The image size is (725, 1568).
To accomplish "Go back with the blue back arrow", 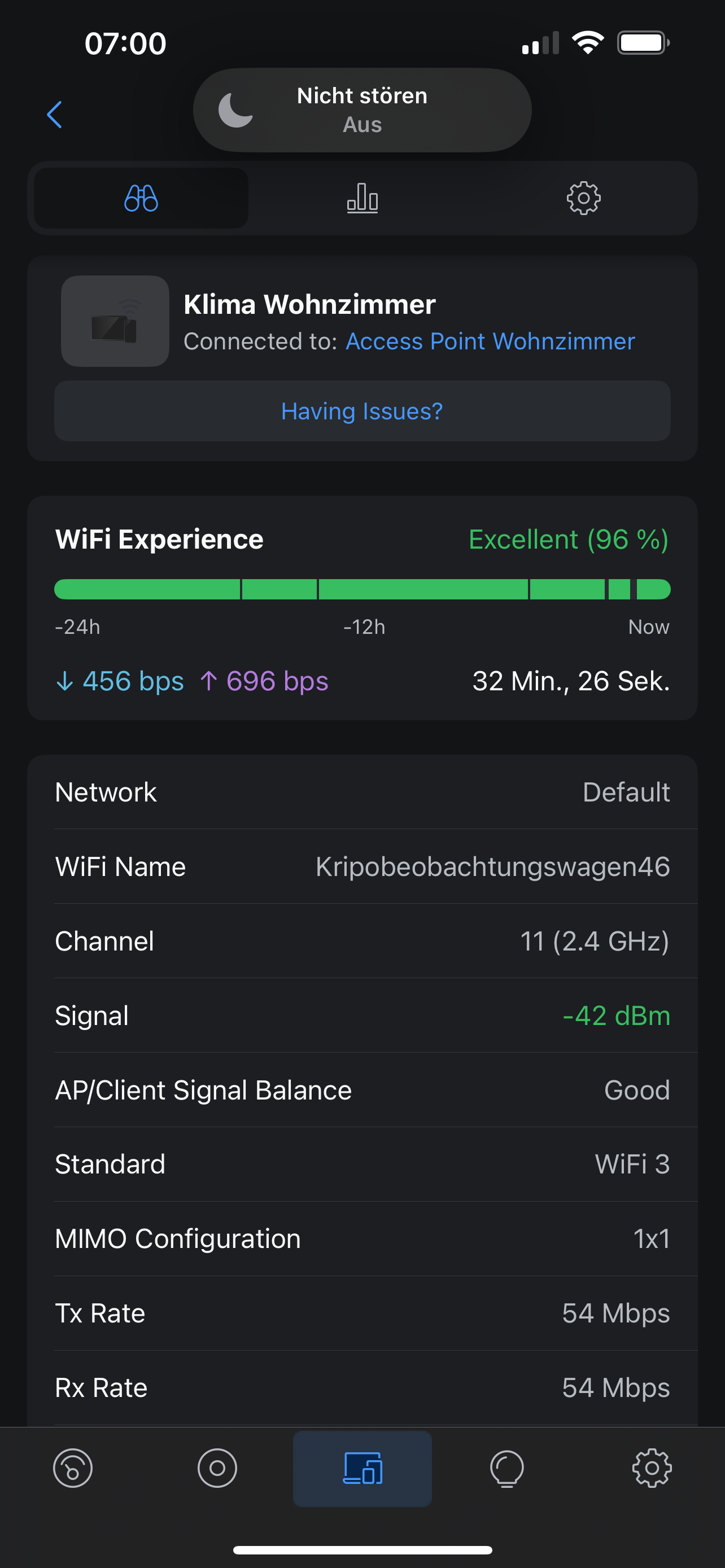I will (55, 115).
